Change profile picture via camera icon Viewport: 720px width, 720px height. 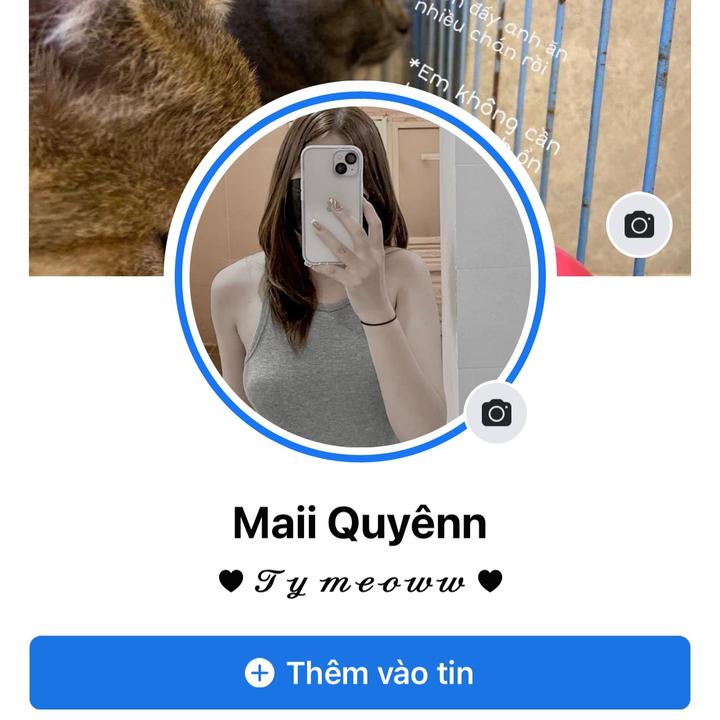pos(496,412)
